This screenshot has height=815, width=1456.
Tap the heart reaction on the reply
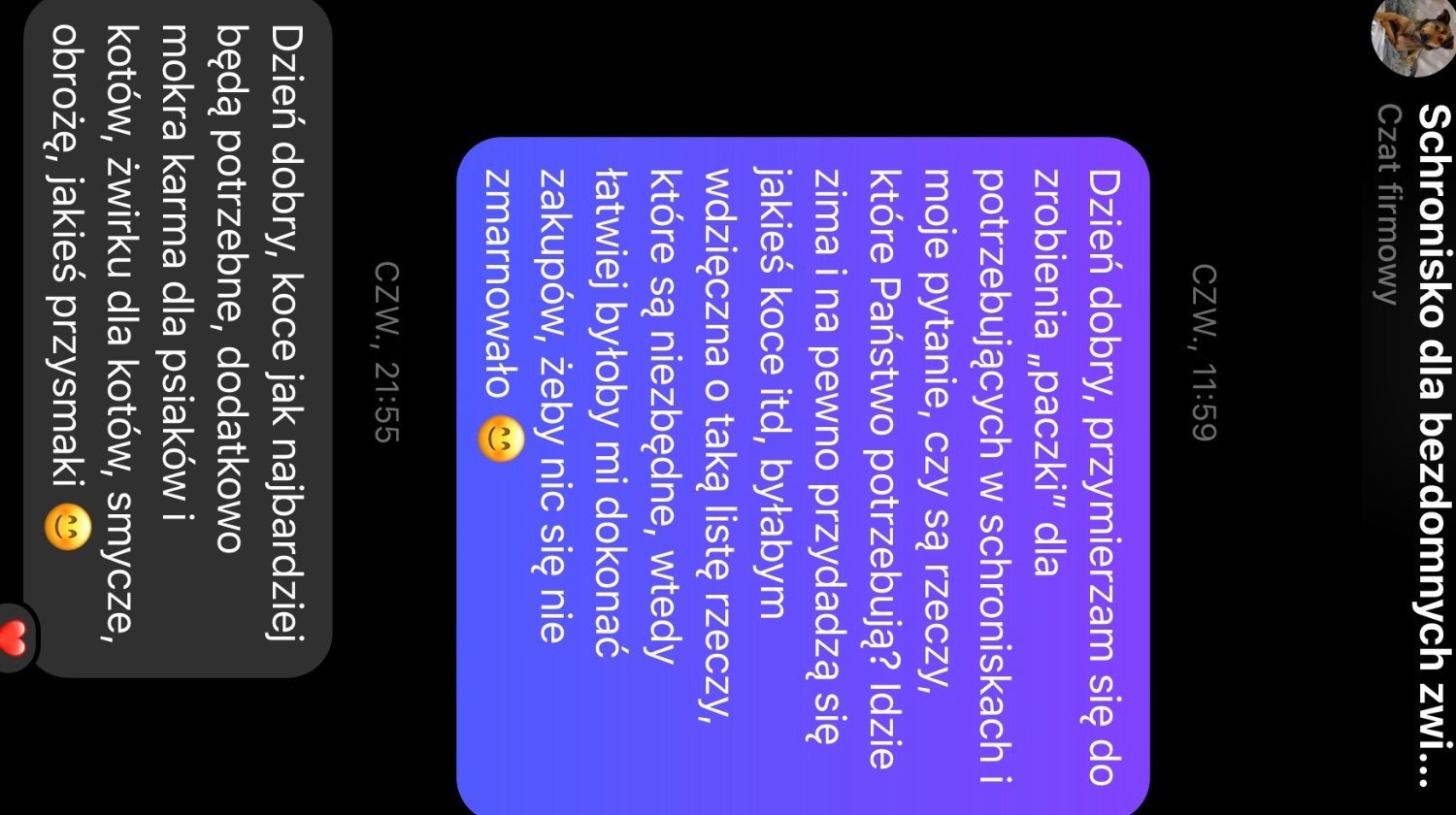14,637
